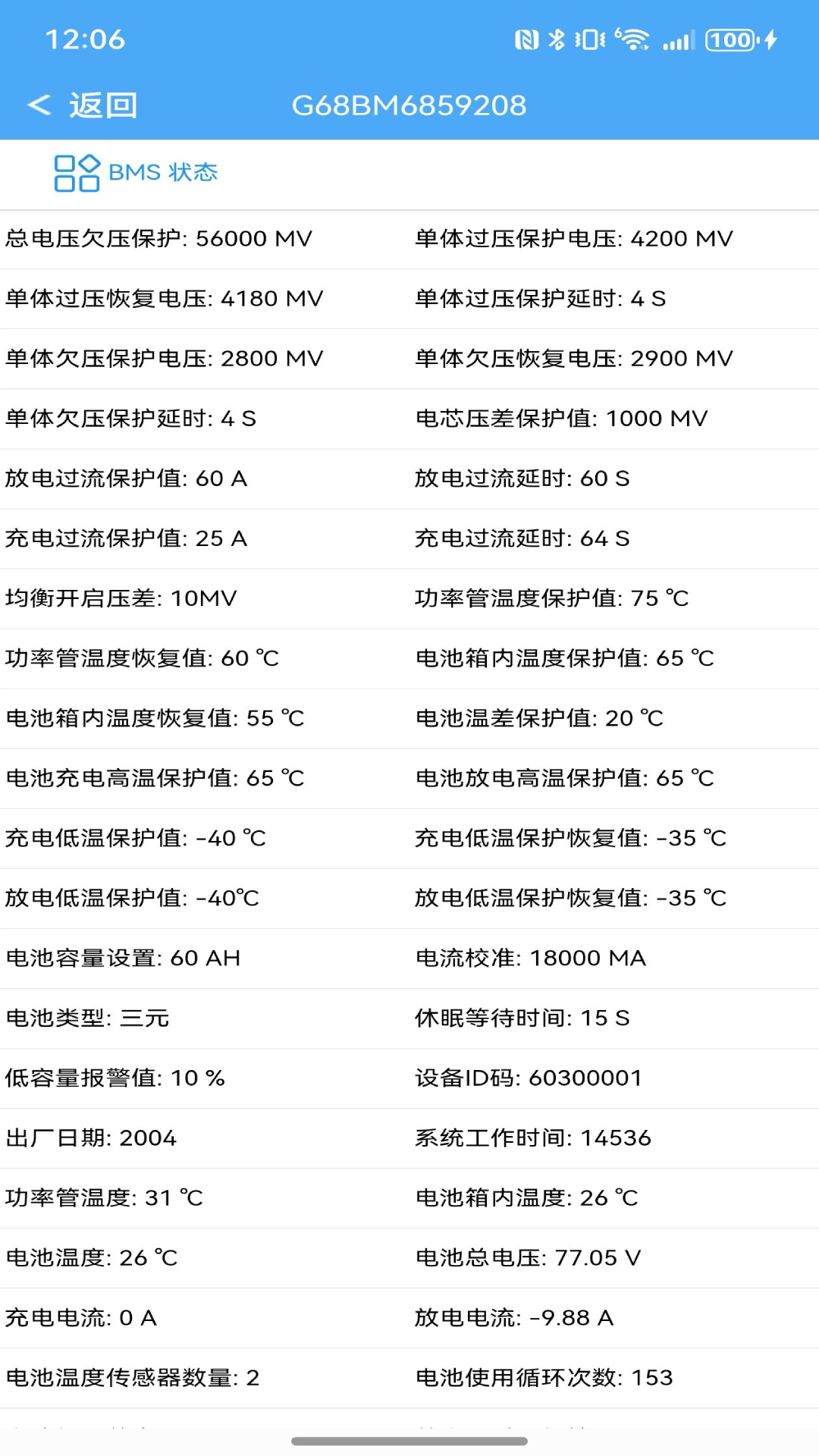819x1456 pixels.
Task: Tap the 电池类型: 三元 field
Action: pyautogui.click(x=89, y=1018)
